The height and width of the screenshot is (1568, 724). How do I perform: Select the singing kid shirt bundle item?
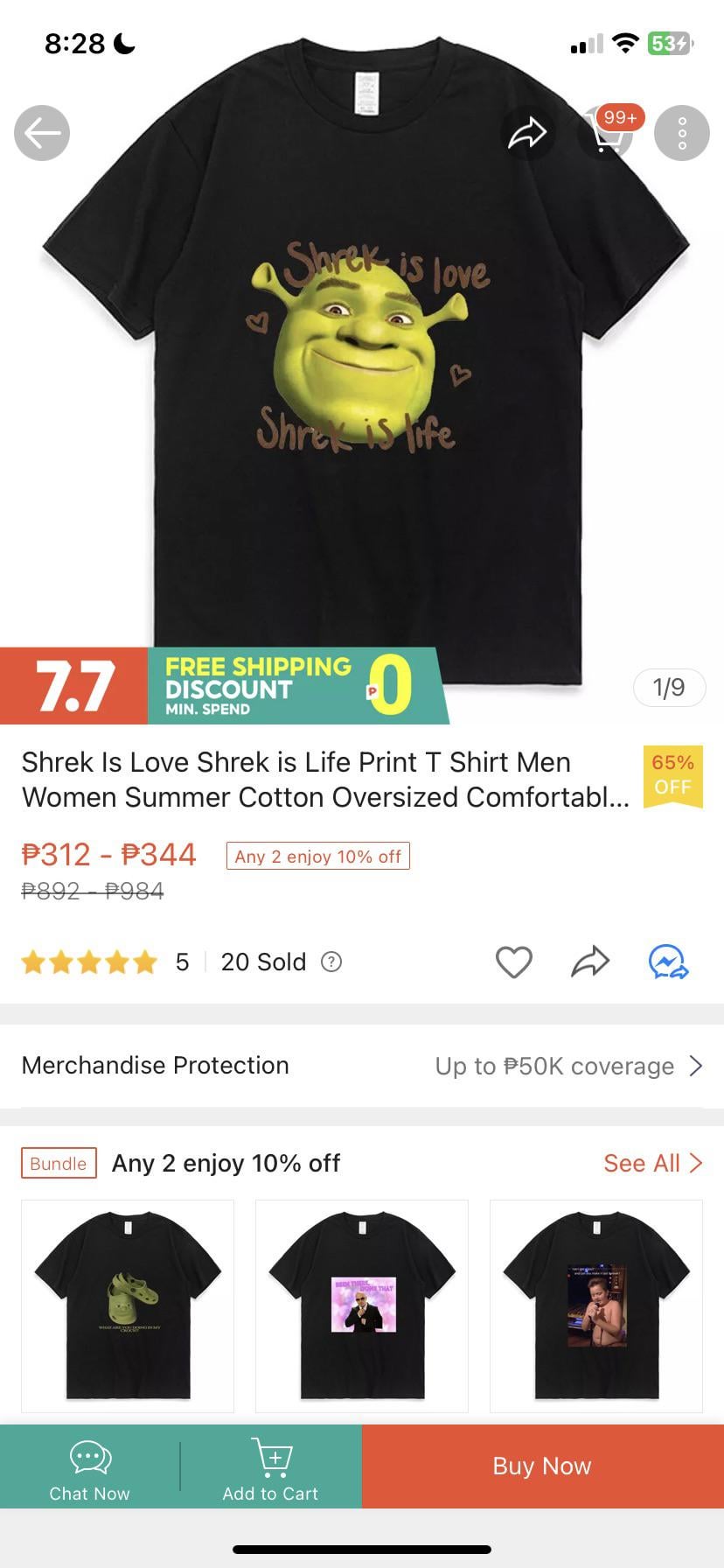pyautogui.click(x=596, y=1305)
